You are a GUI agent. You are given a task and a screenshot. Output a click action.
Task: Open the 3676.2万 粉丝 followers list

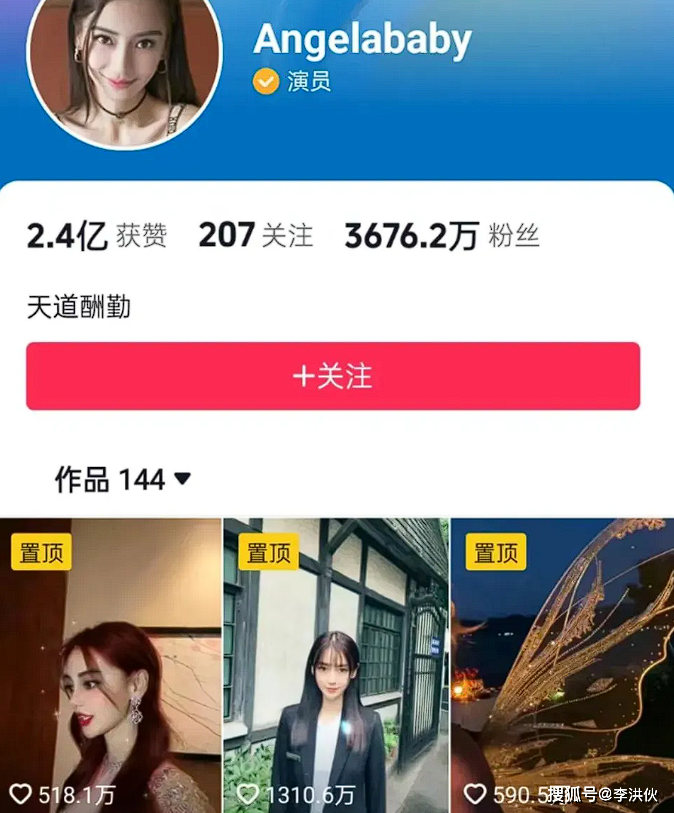(x=441, y=236)
